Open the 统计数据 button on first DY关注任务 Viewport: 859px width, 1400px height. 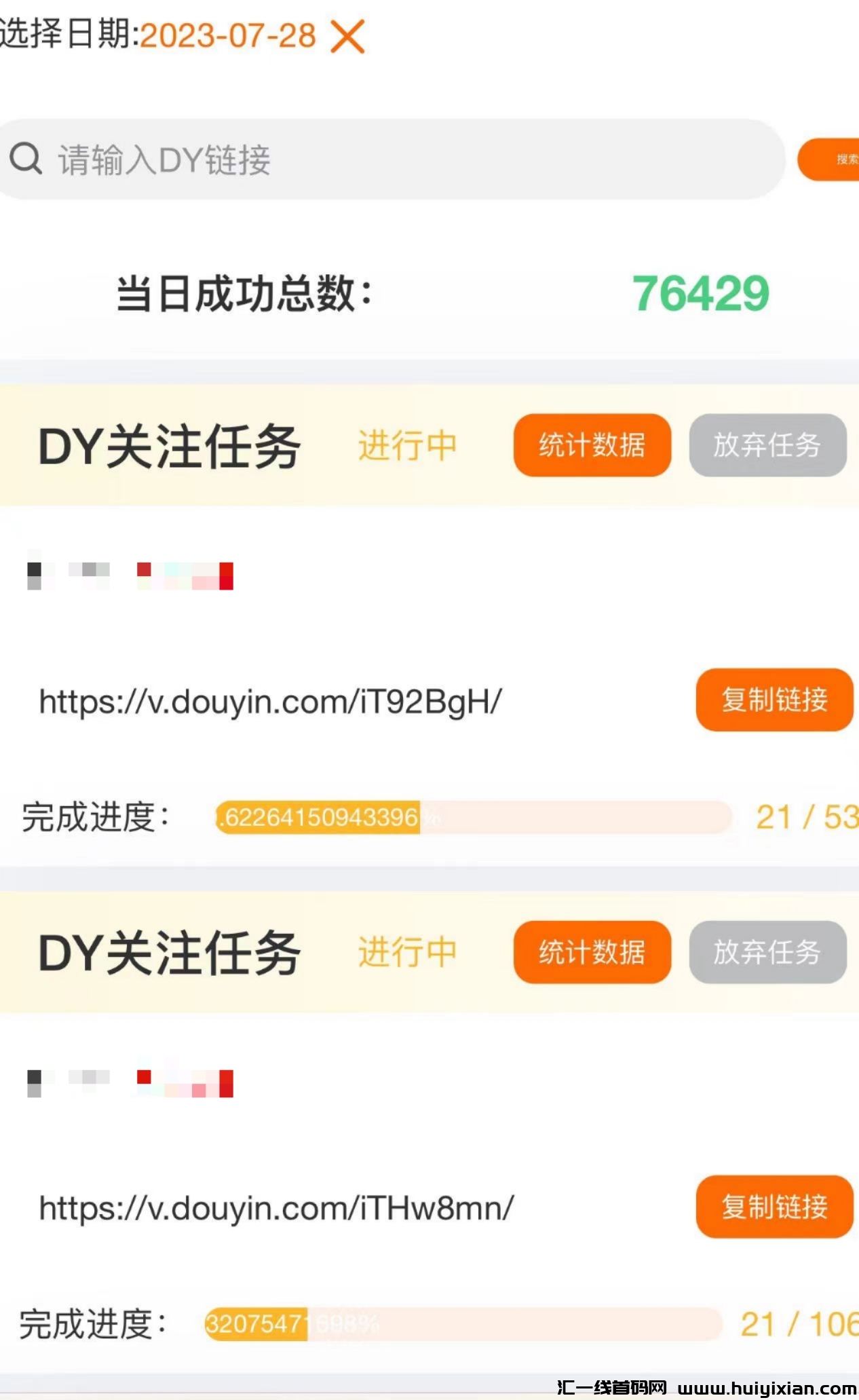pyautogui.click(x=591, y=446)
